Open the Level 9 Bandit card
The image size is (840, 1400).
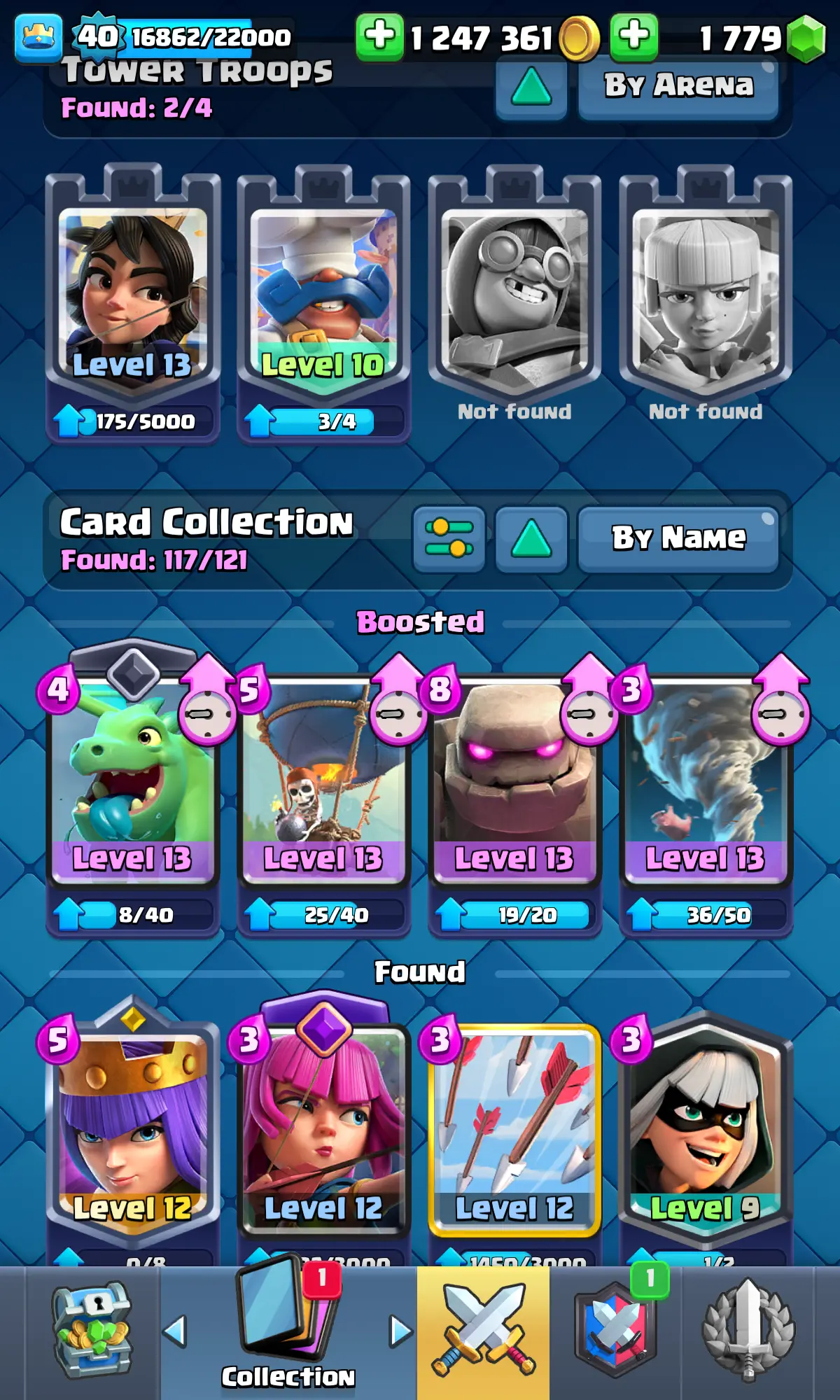coord(706,1127)
